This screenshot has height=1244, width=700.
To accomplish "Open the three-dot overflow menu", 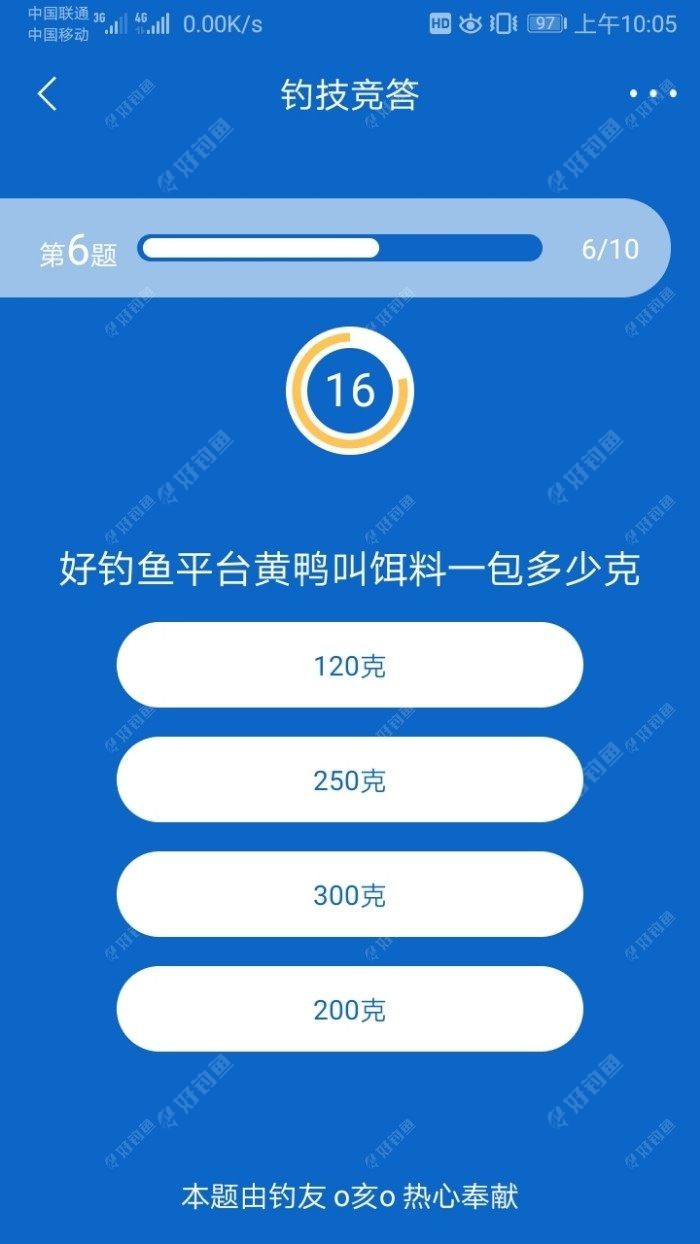I will pos(652,95).
